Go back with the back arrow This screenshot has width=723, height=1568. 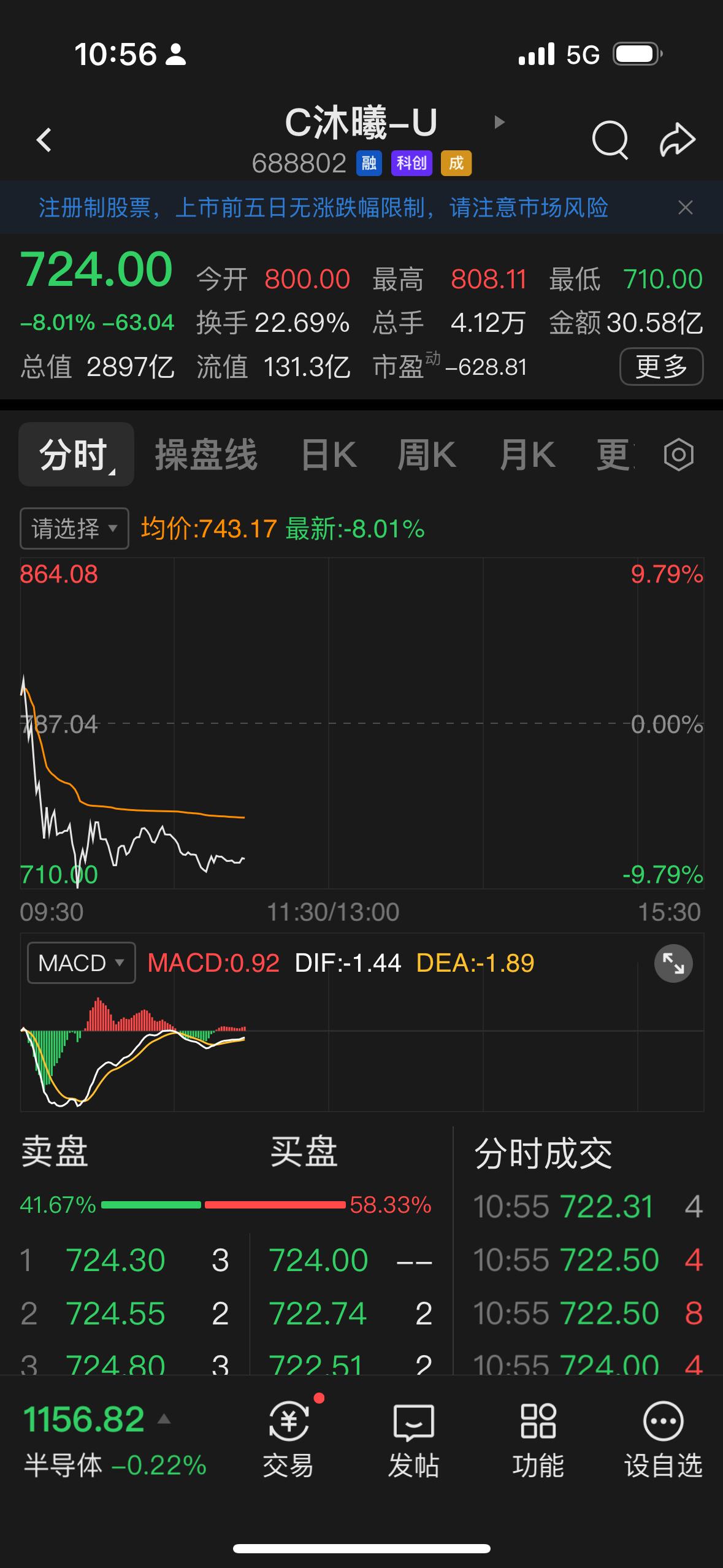[x=44, y=139]
